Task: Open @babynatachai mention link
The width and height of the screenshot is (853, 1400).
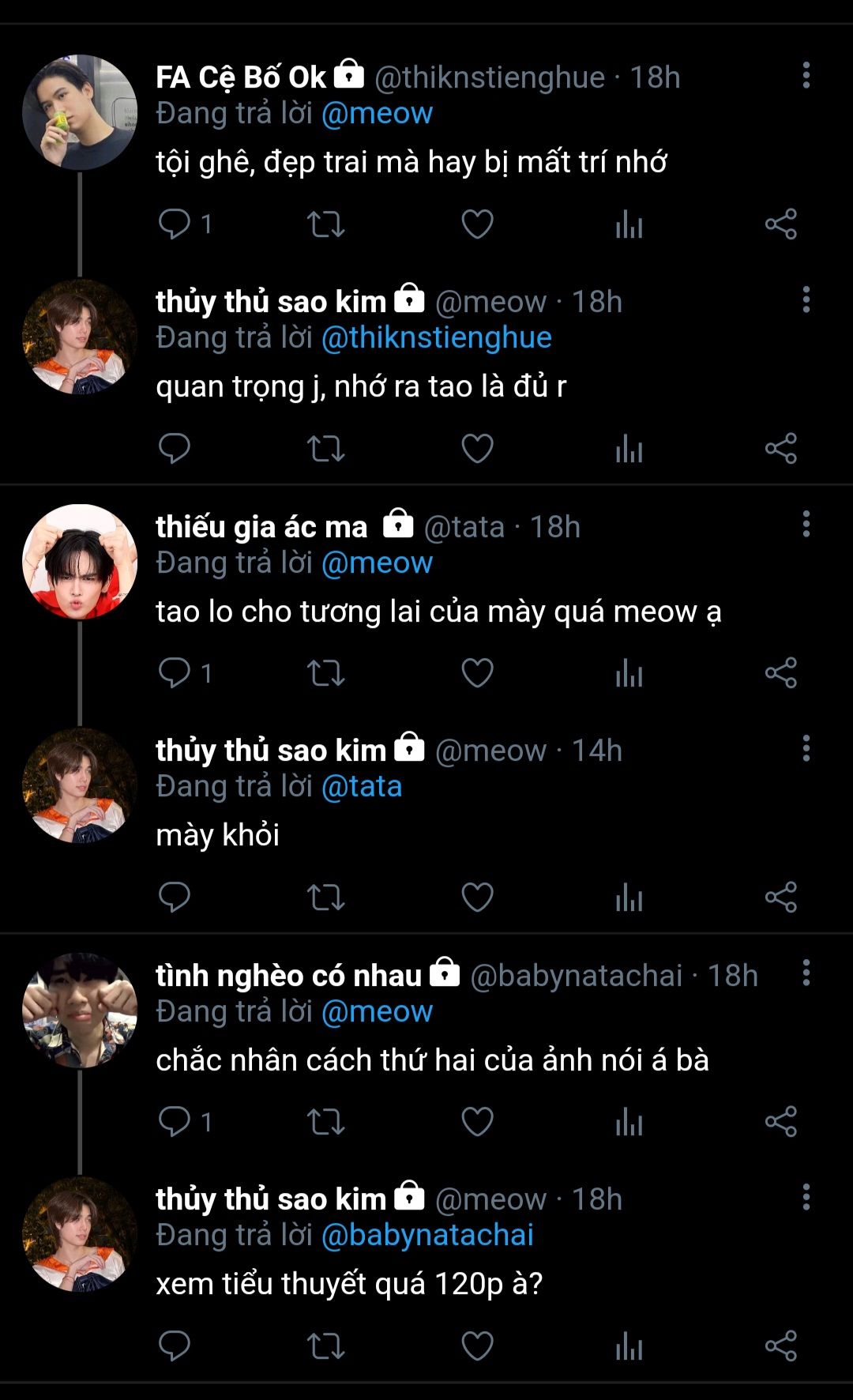Action: (x=427, y=1236)
